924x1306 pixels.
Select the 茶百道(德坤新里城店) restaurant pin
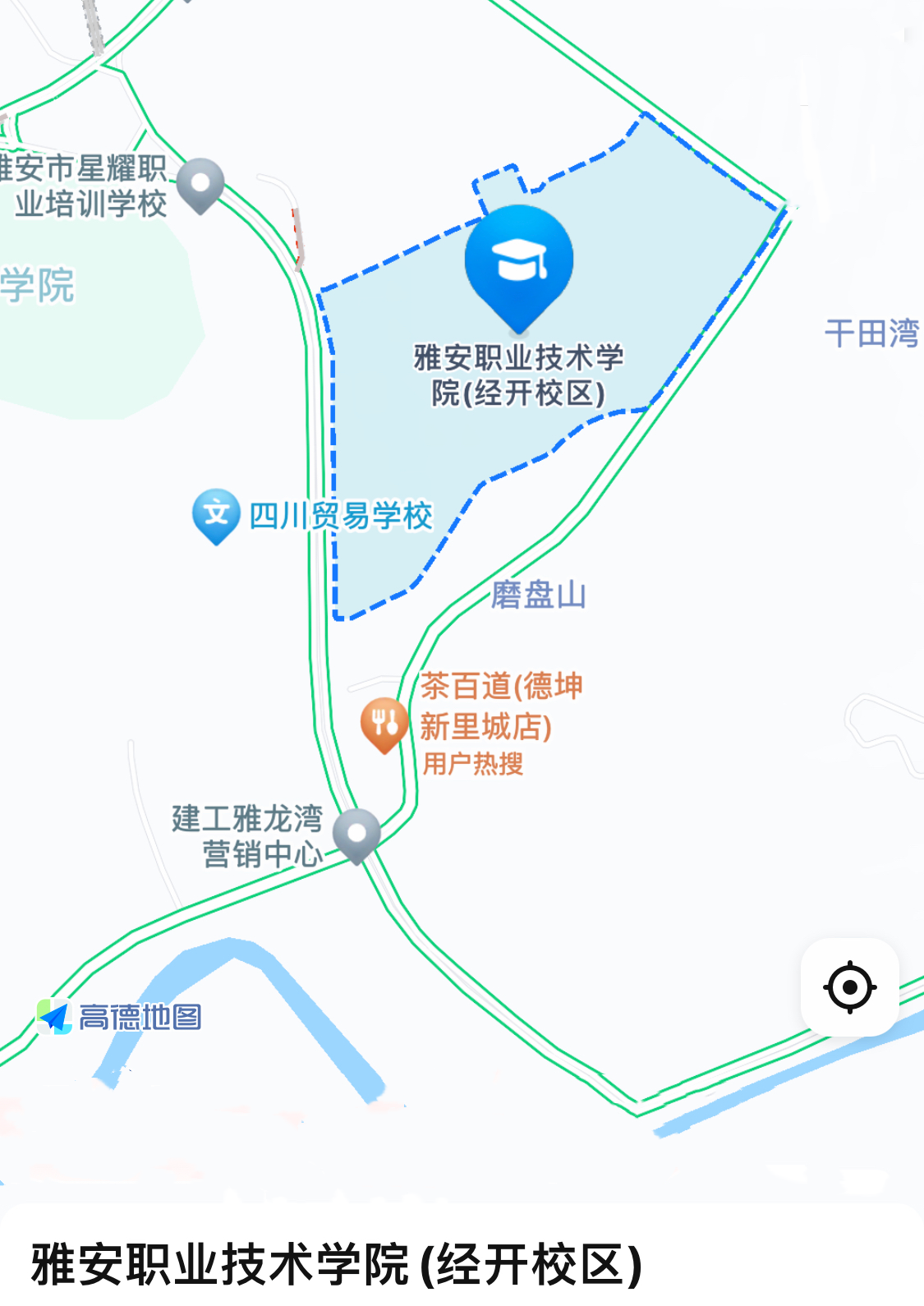384,724
